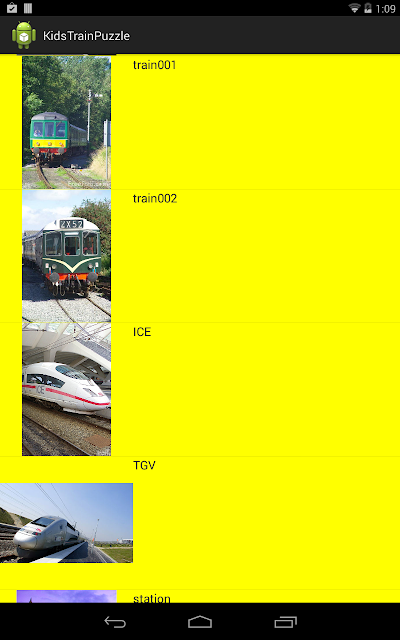Viewport: 400px width, 640px height.
Task: Go to the home screen
Action: pos(200,622)
